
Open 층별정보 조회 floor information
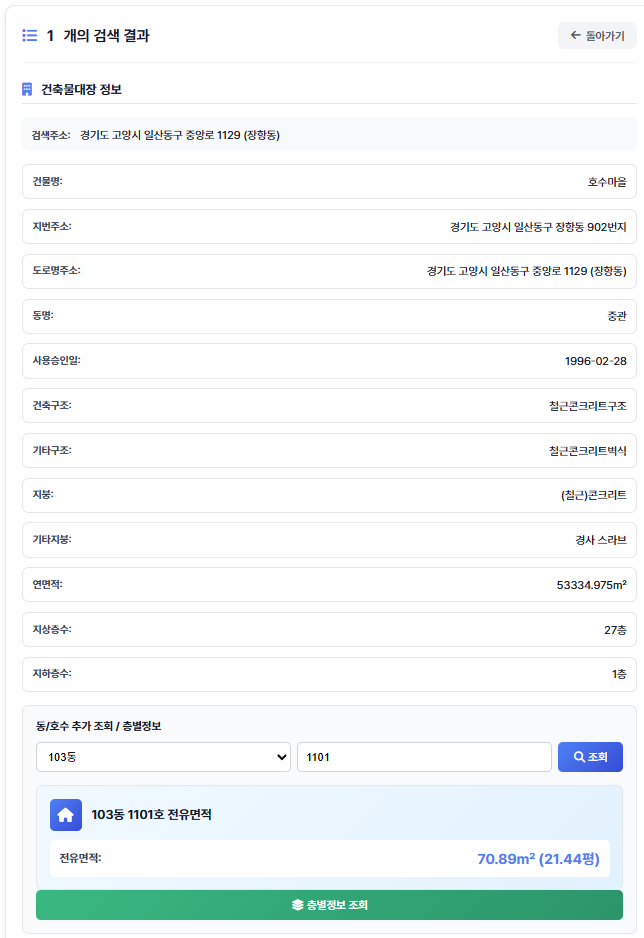pos(329,905)
